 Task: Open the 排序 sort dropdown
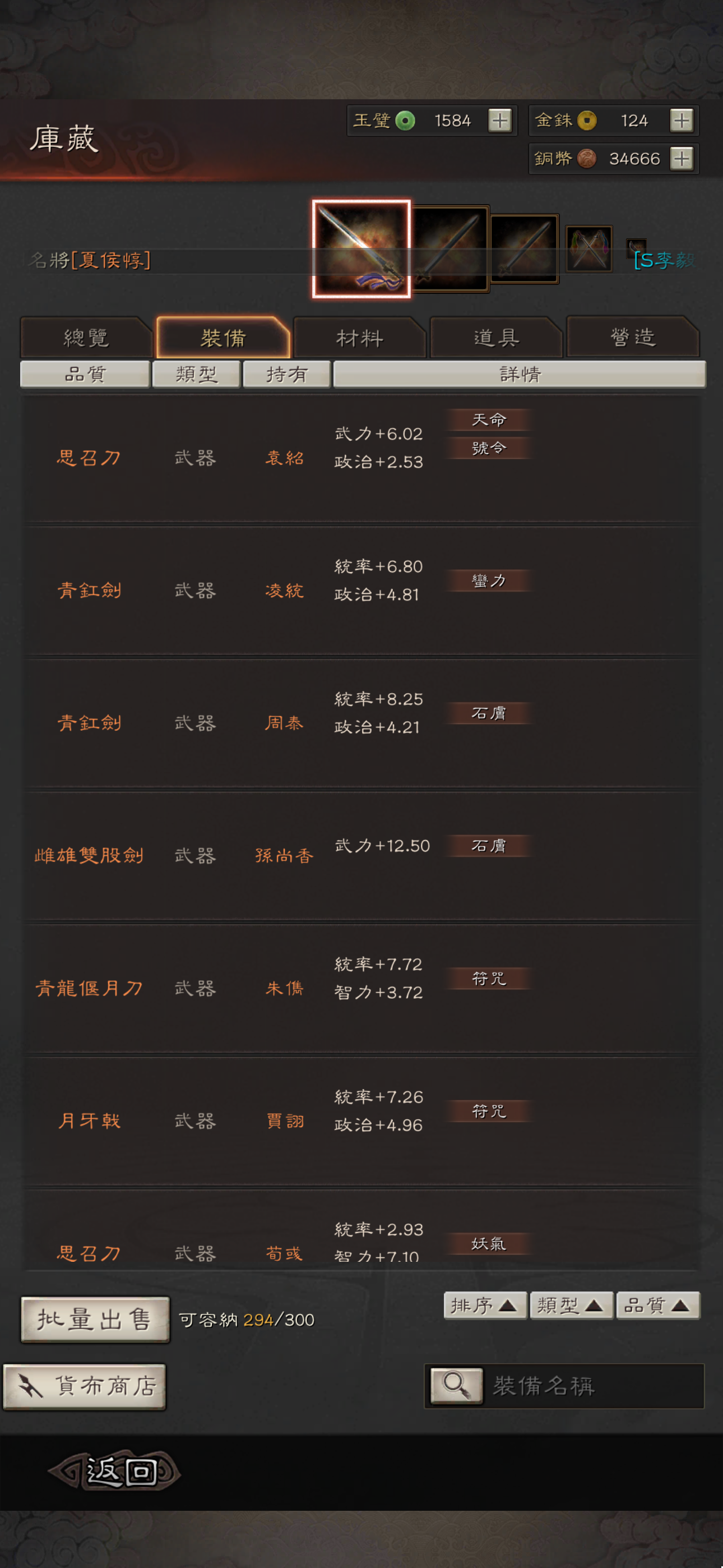click(484, 1306)
